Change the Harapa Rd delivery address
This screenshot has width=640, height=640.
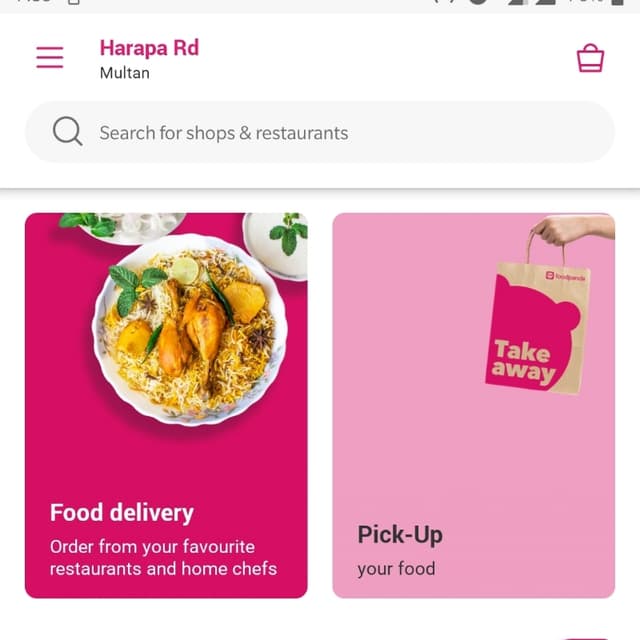tap(149, 58)
